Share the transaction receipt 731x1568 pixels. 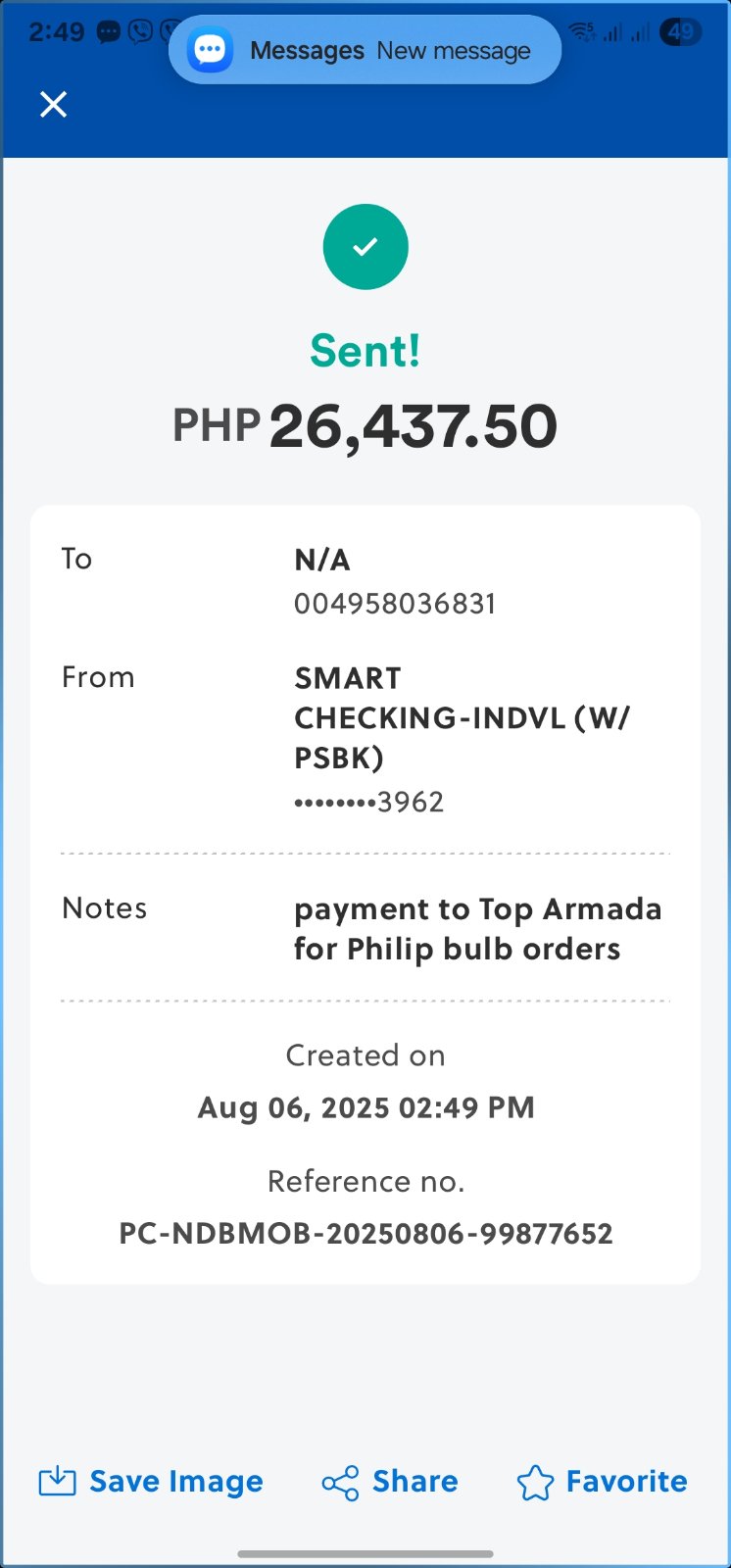390,1481
